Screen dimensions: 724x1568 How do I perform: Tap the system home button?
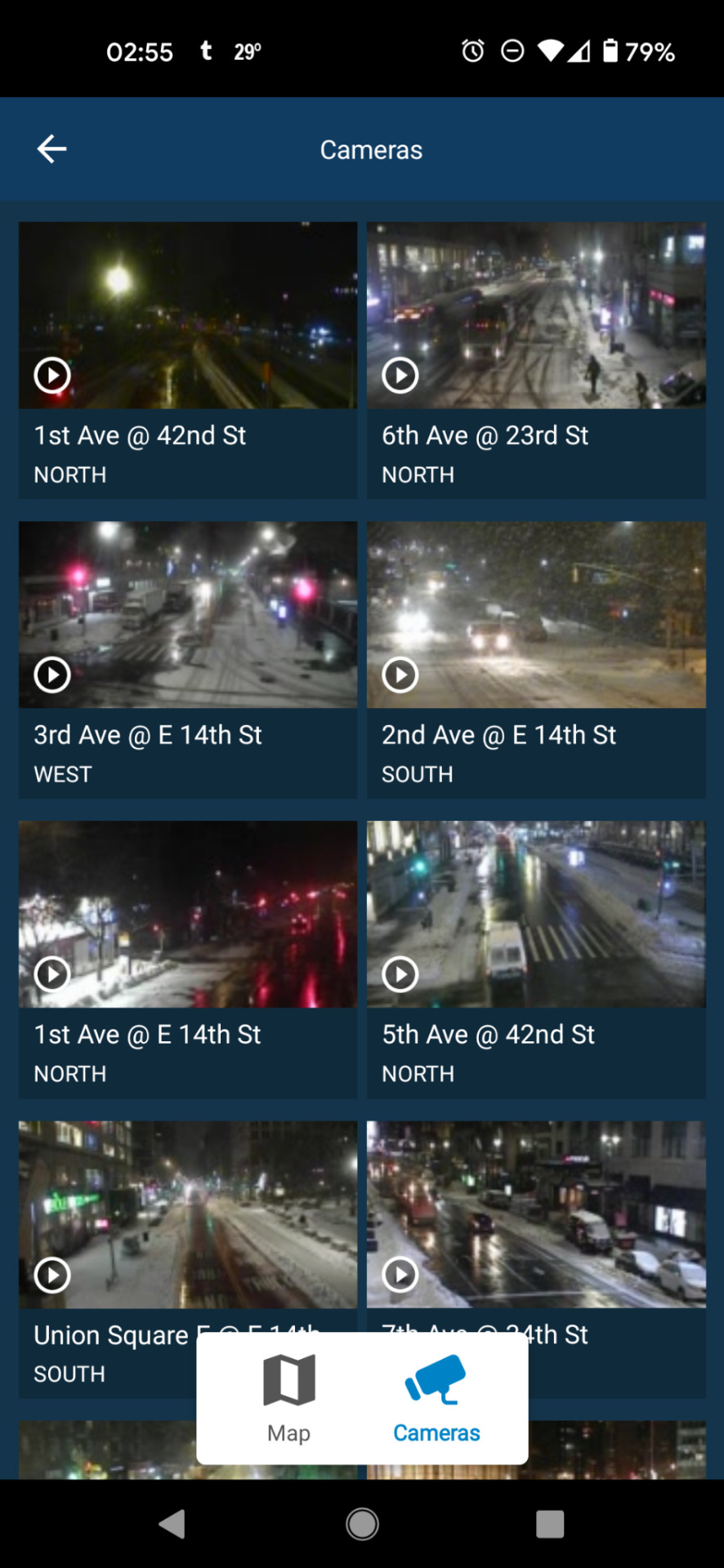(362, 1524)
